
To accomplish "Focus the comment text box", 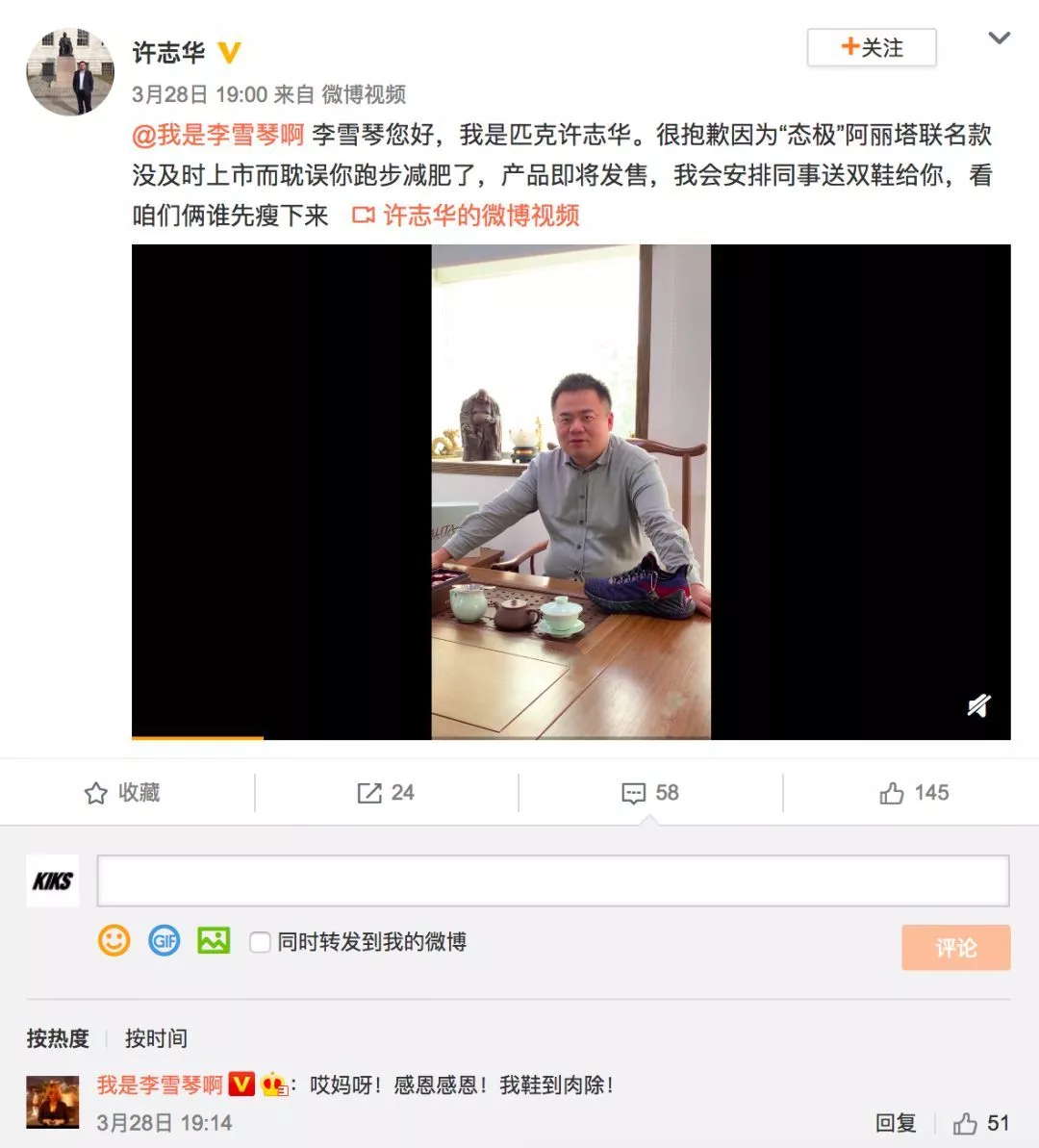I will pos(552,880).
